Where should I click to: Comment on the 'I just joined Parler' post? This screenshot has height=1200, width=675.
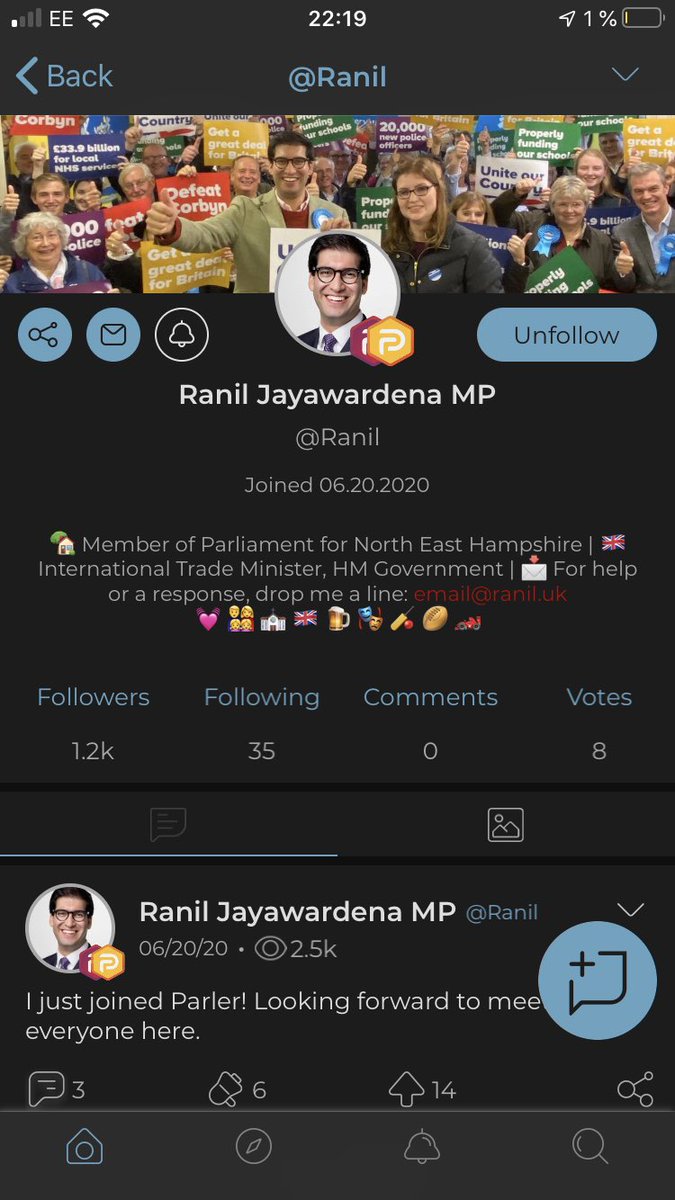tap(56, 1089)
